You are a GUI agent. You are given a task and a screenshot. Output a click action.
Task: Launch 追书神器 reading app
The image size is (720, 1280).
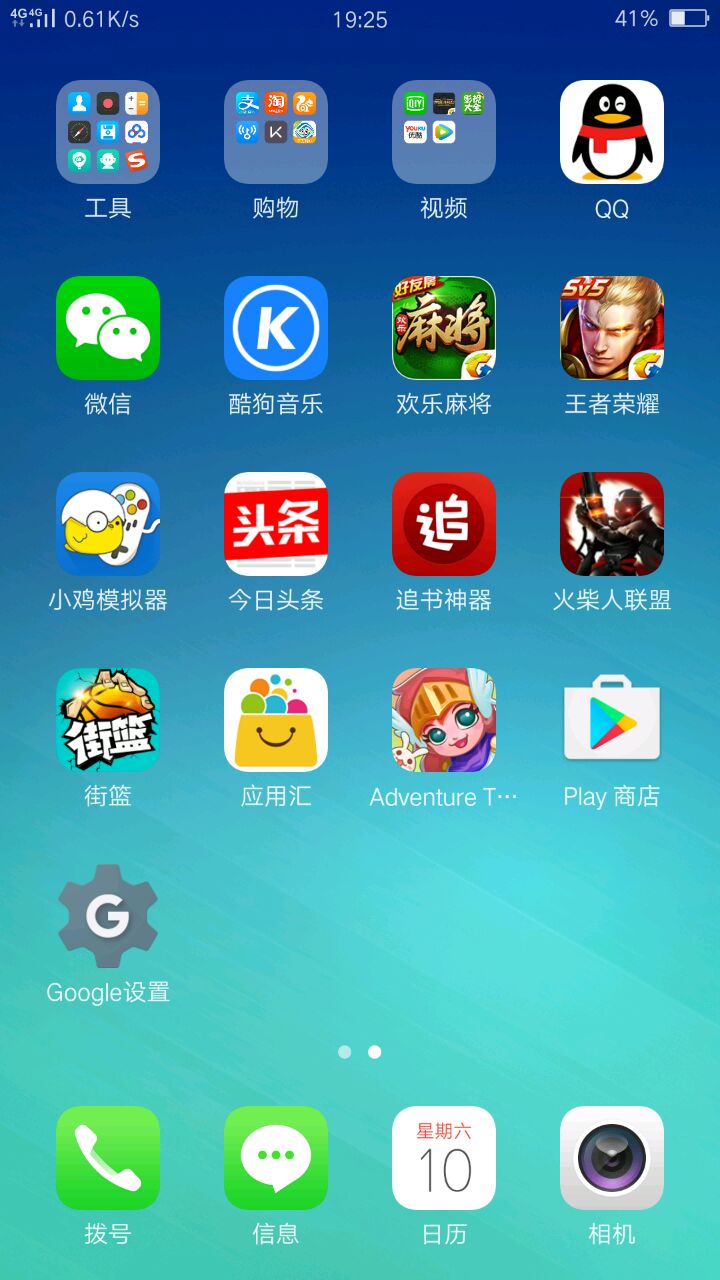pyautogui.click(x=444, y=524)
